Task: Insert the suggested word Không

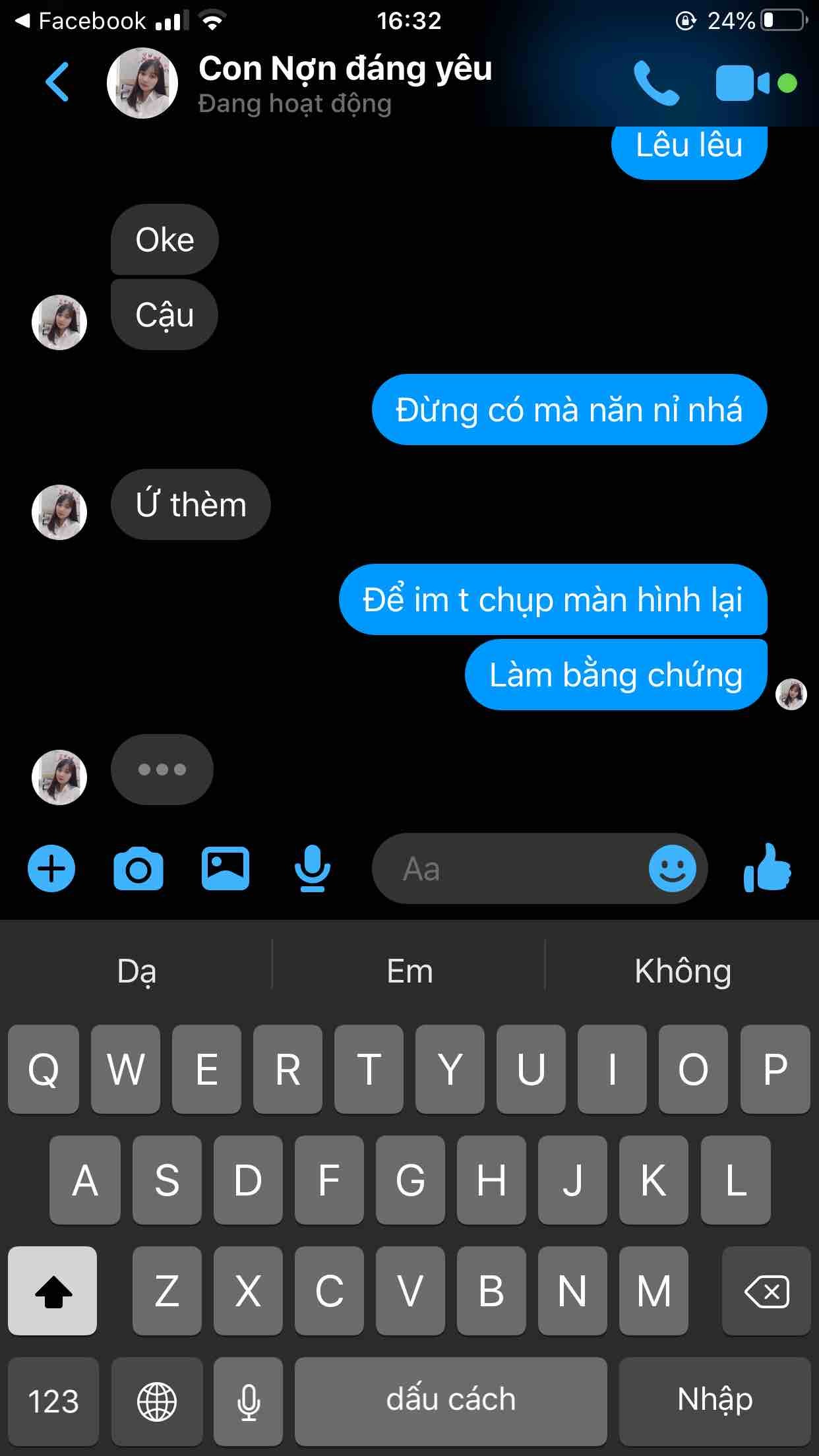Action: point(682,971)
